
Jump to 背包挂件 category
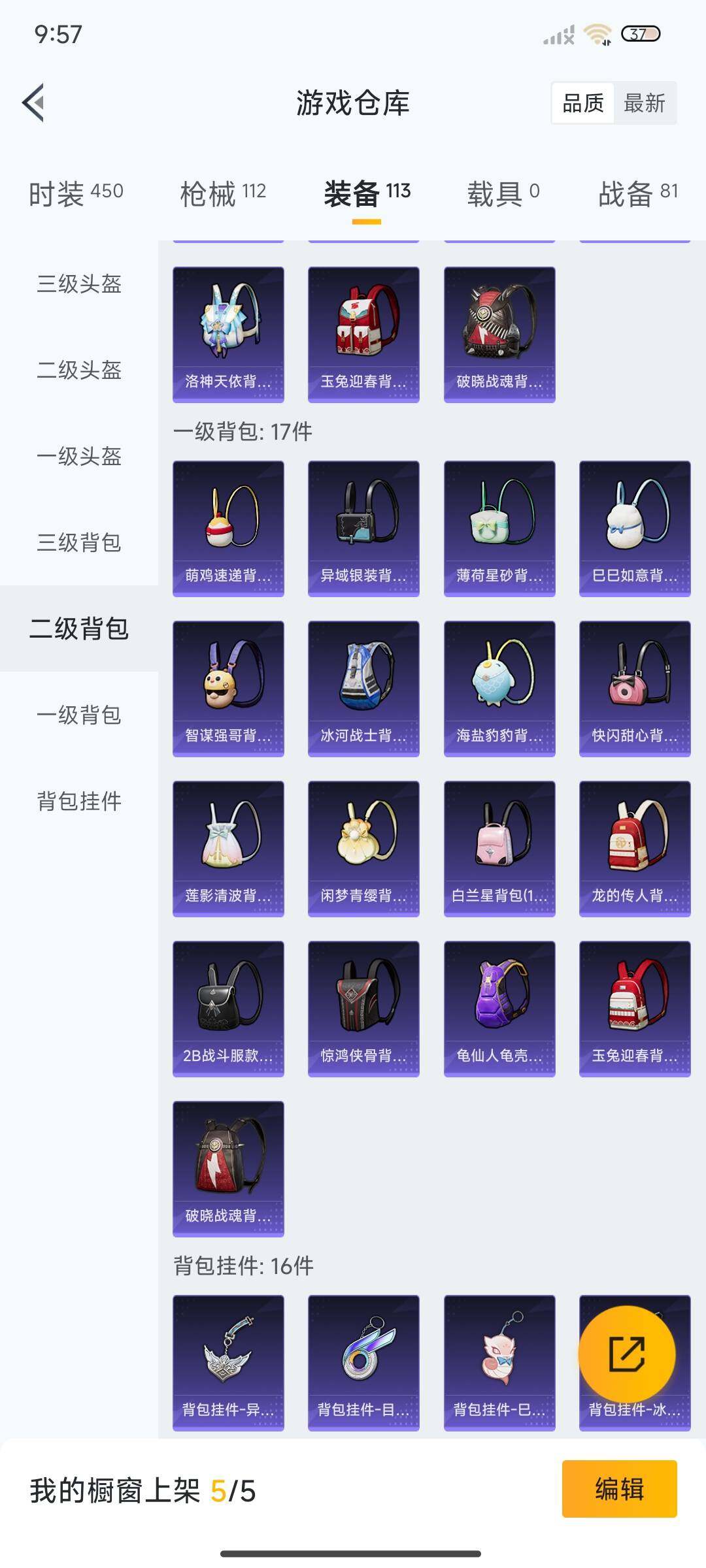79,802
